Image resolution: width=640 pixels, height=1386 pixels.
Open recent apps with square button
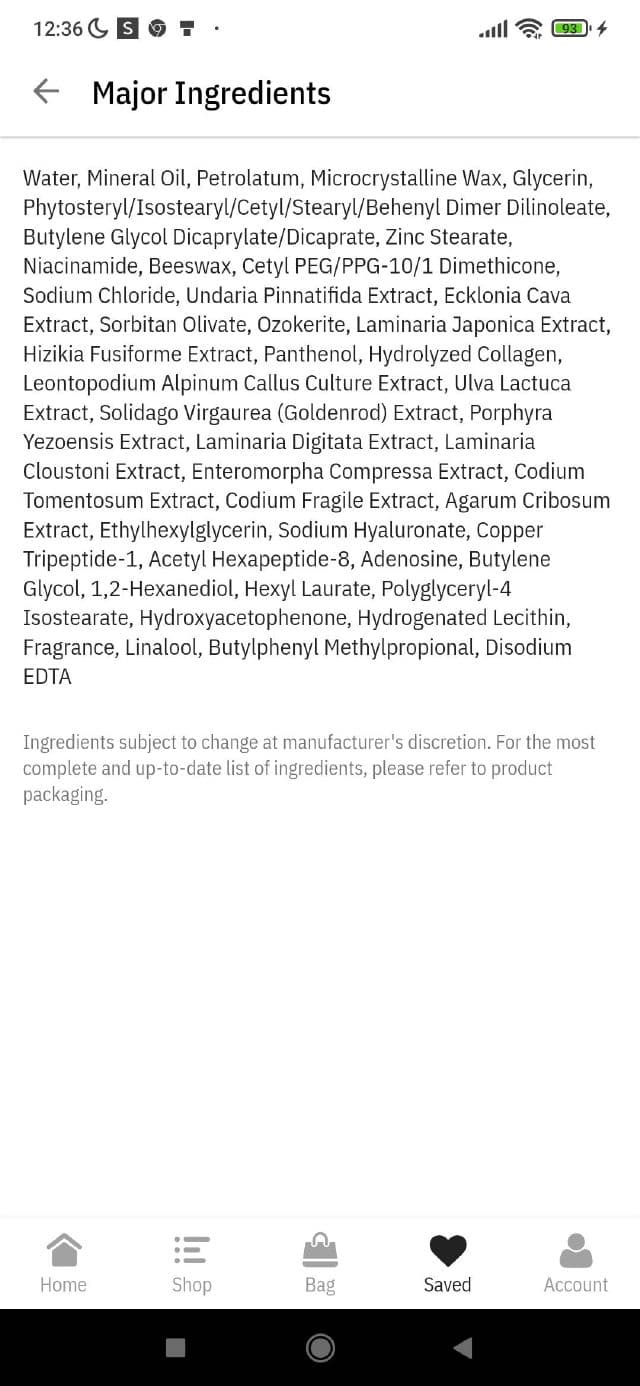[x=175, y=1348]
